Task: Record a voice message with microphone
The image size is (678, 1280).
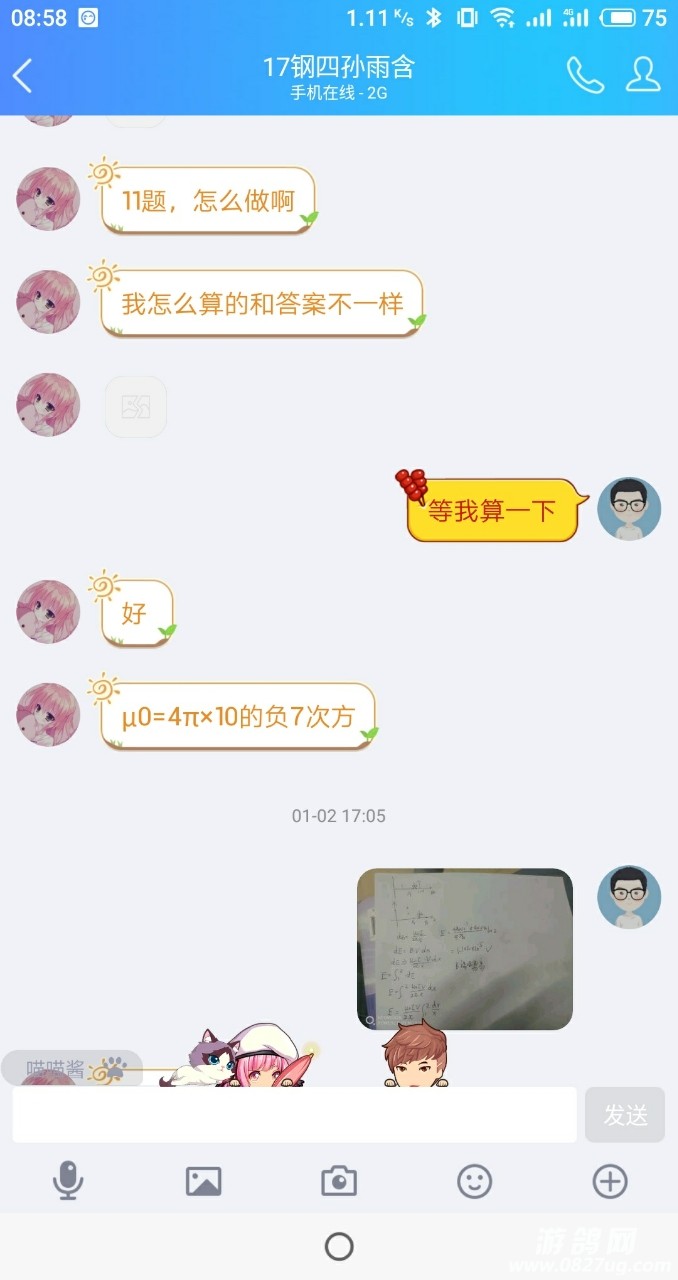Action: click(x=68, y=1181)
